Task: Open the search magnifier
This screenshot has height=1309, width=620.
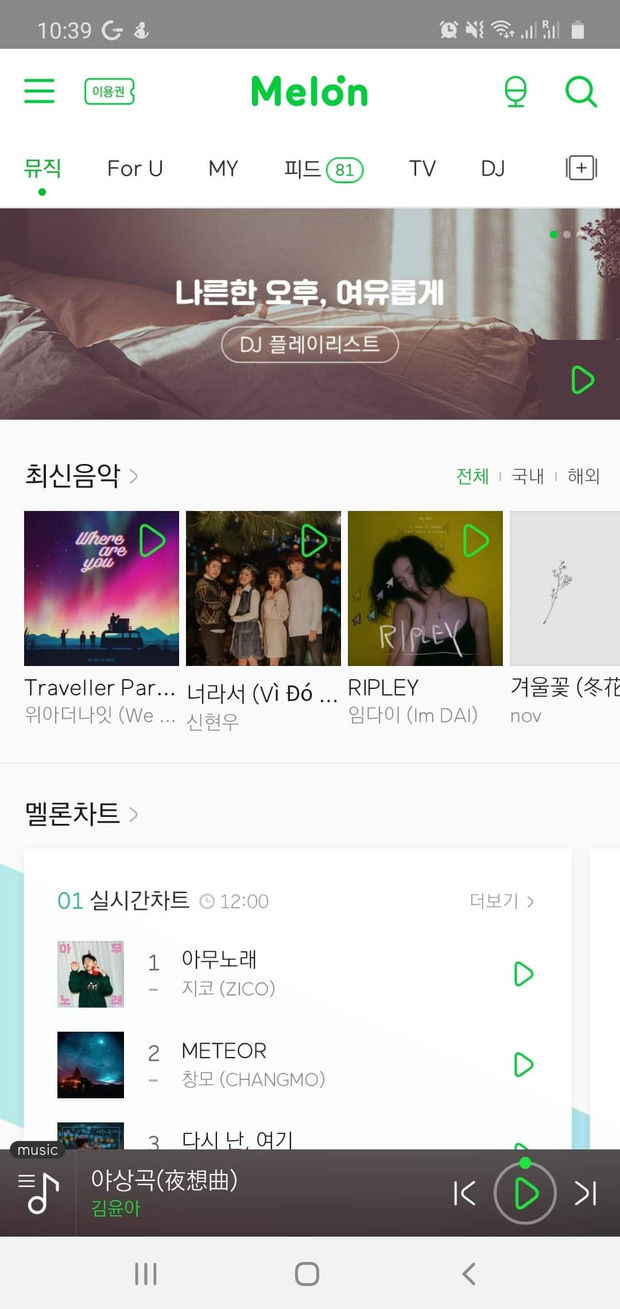Action: pyautogui.click(x=580, y=92)
